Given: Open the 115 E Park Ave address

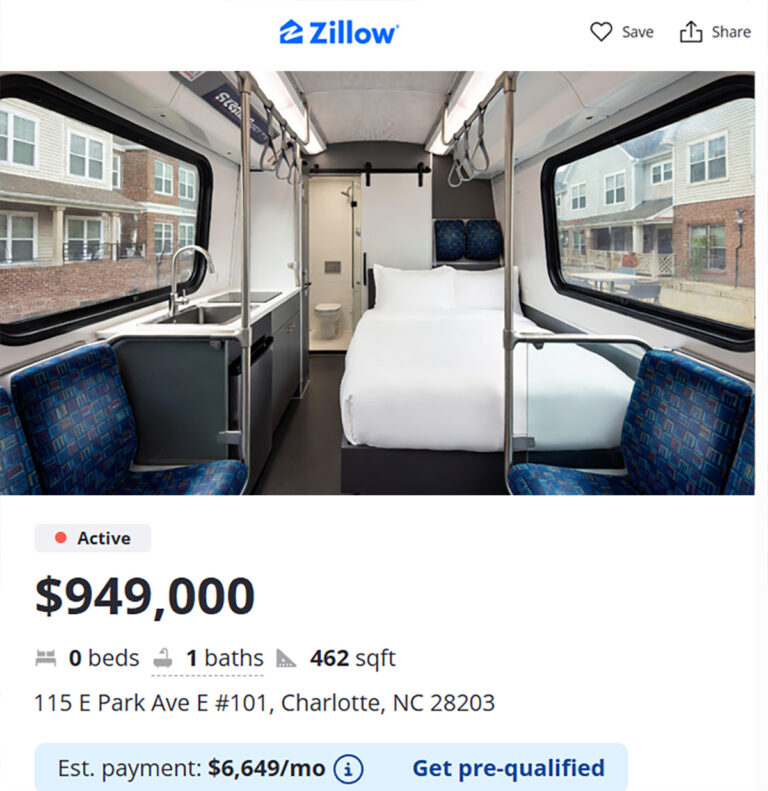Looking at the screenshot, I should [x=264, y=704].
